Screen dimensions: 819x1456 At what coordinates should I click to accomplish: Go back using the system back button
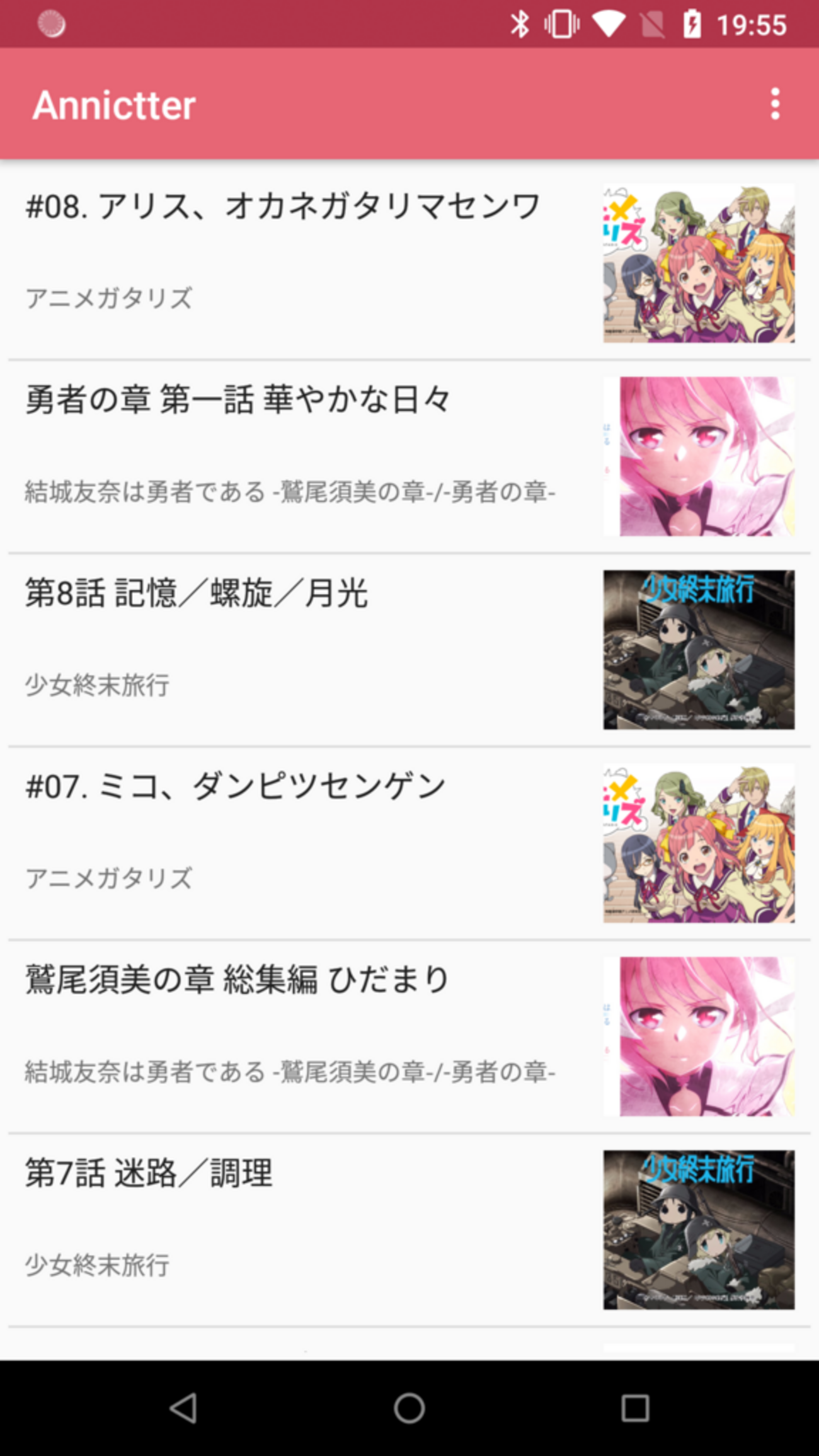coord(183,1408)
